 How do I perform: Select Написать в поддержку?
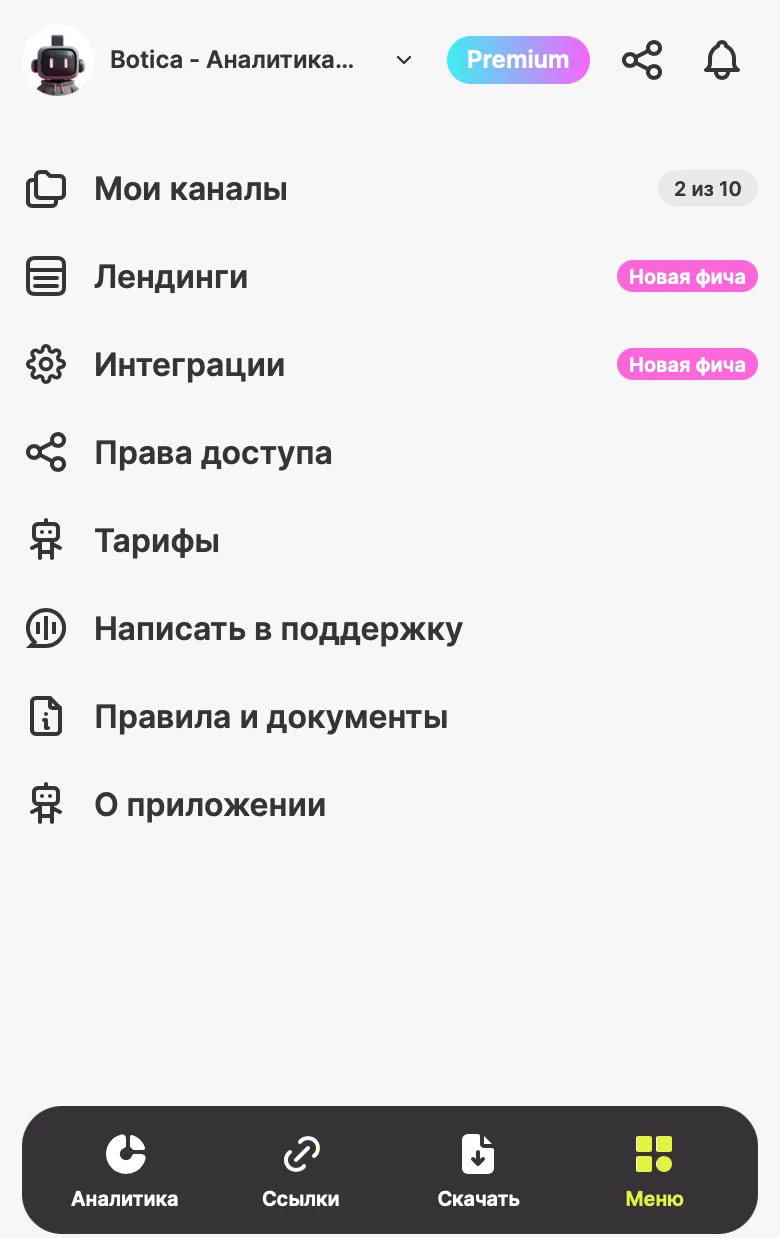coord(278,629)
